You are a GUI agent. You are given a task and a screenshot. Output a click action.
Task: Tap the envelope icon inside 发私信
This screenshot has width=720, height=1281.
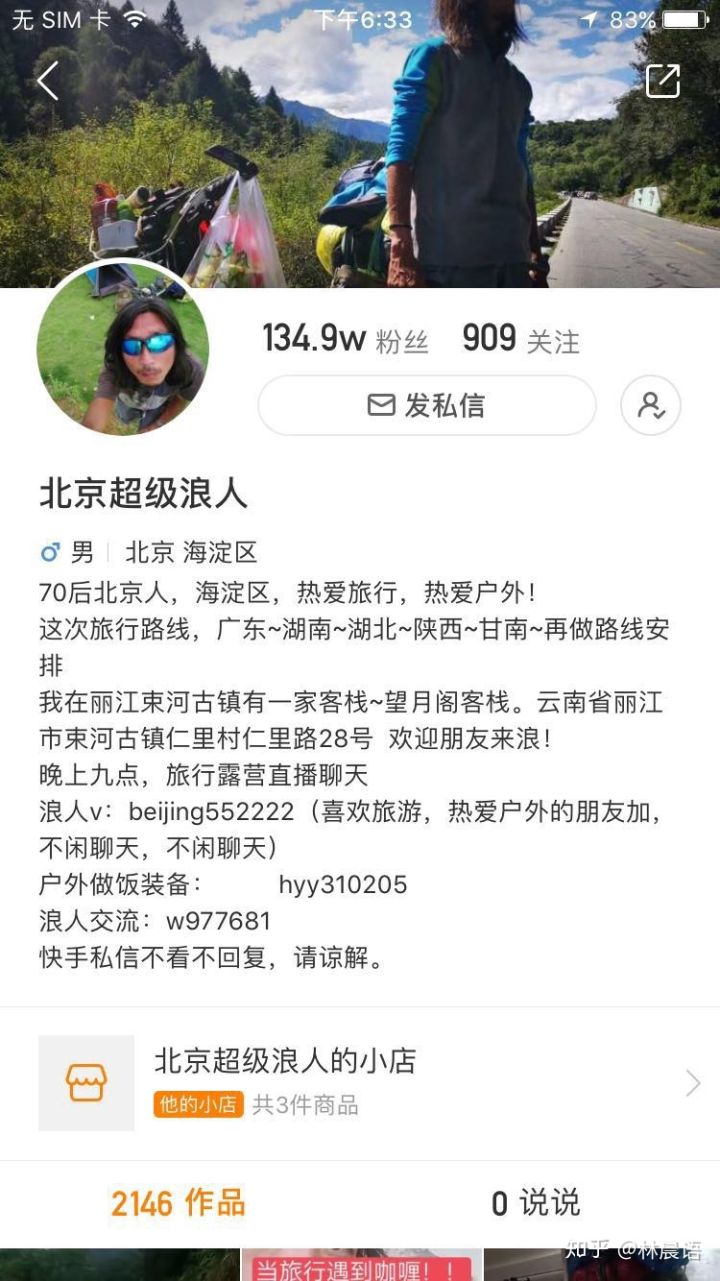381,406
